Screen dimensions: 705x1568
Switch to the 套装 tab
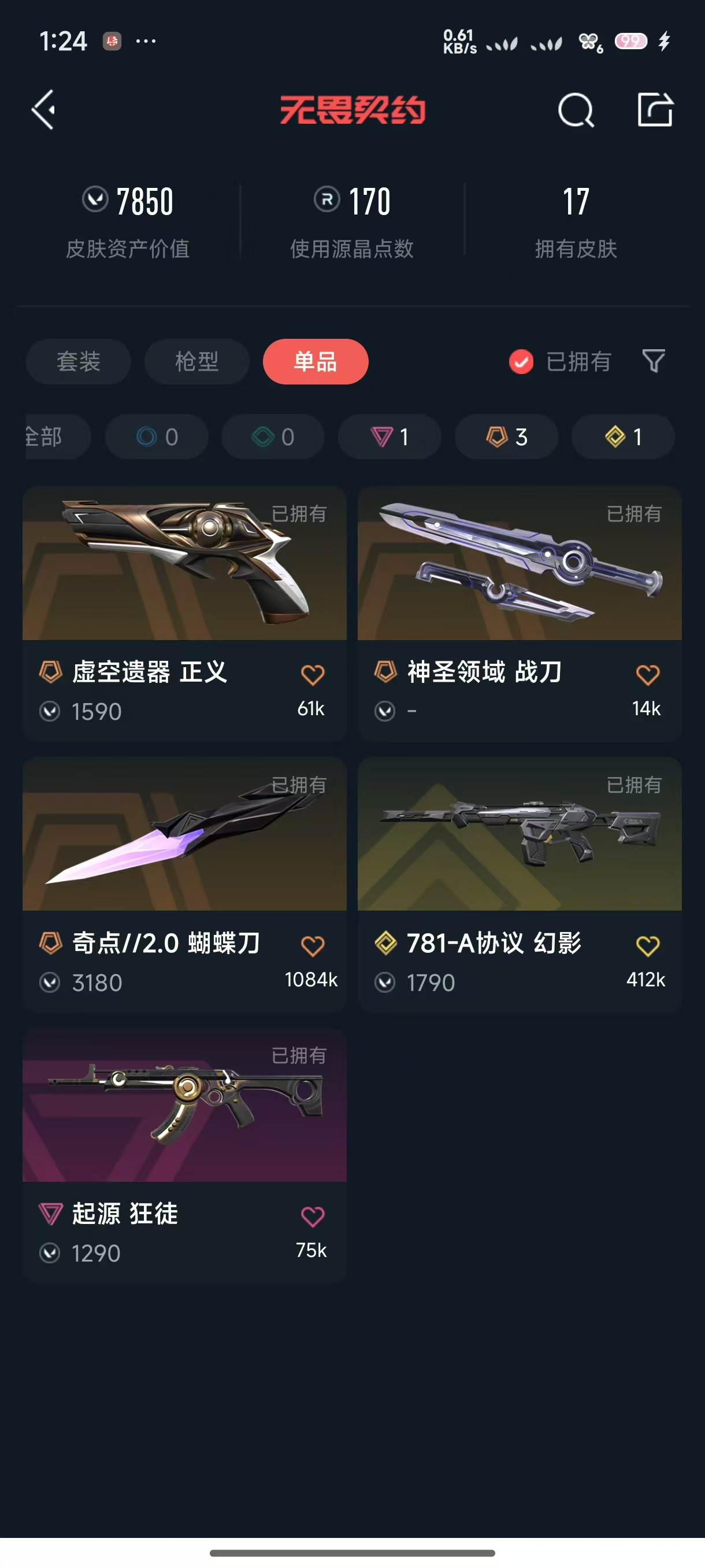click(x=79, y=361)
